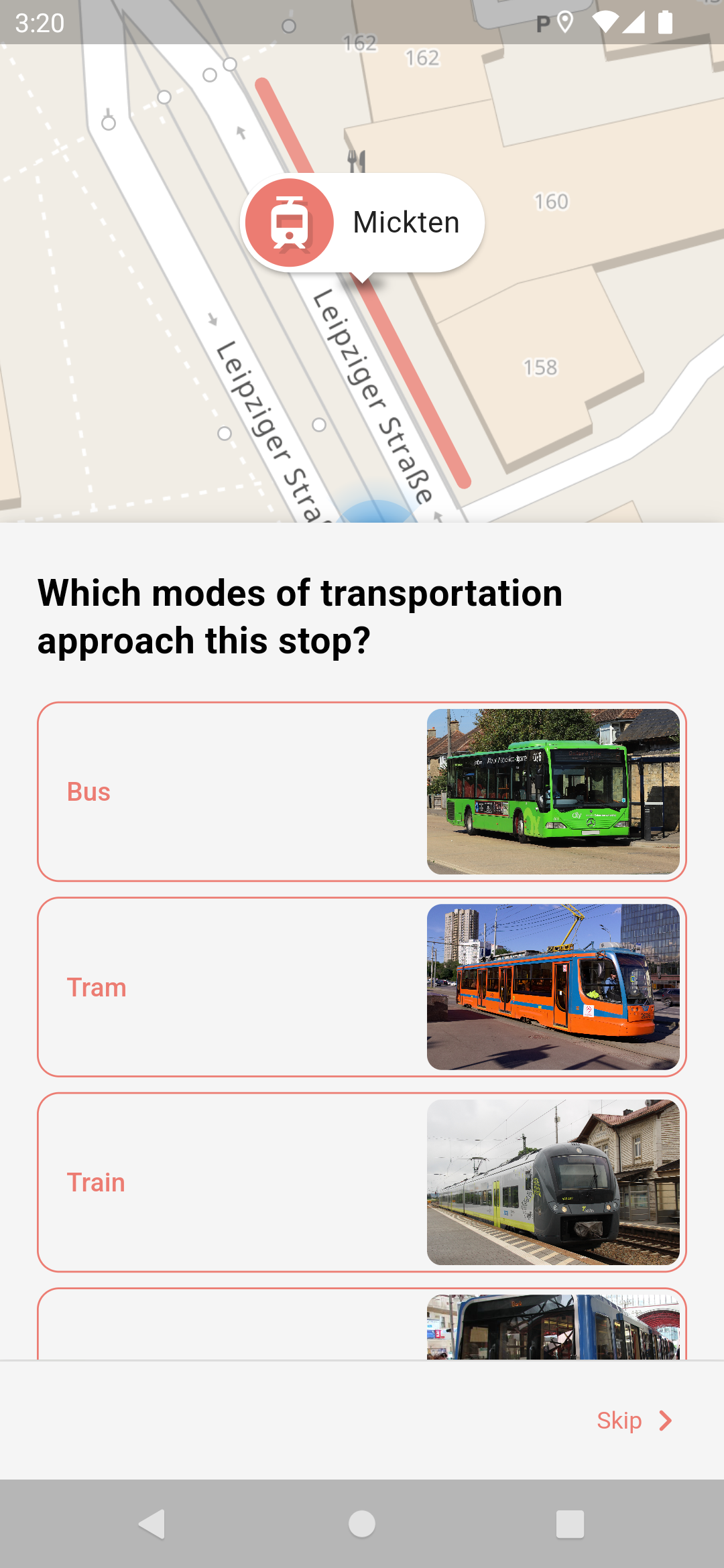Choose Tram as transportation mode

(362, 987)
